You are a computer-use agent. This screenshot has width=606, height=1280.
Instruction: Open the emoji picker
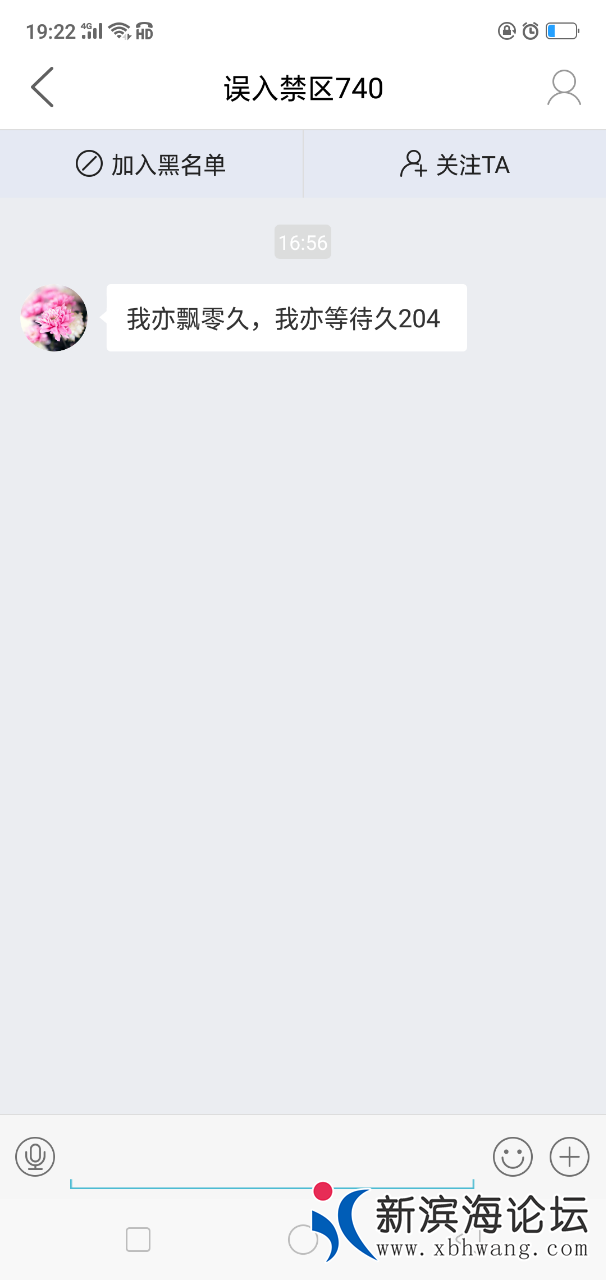pos(513,1157)
